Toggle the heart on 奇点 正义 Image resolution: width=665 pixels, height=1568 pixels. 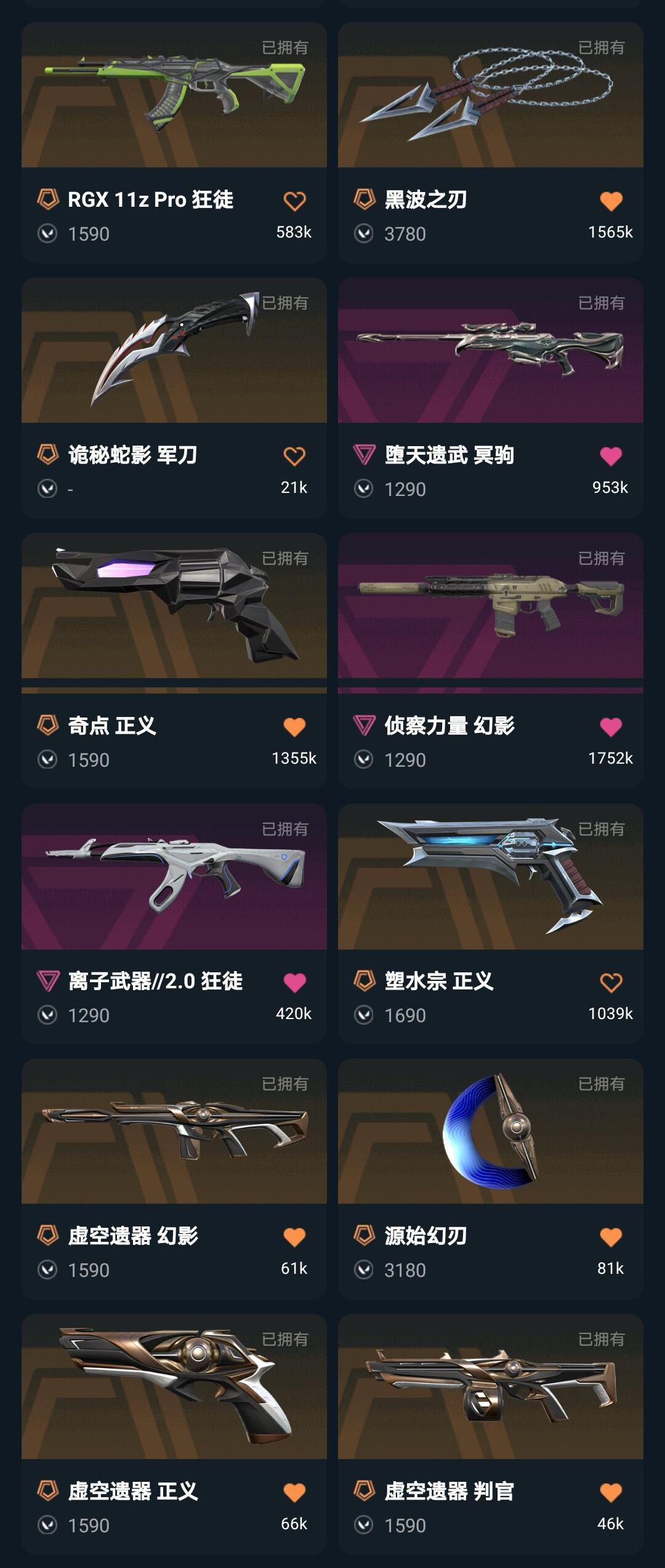pos(294,727)
